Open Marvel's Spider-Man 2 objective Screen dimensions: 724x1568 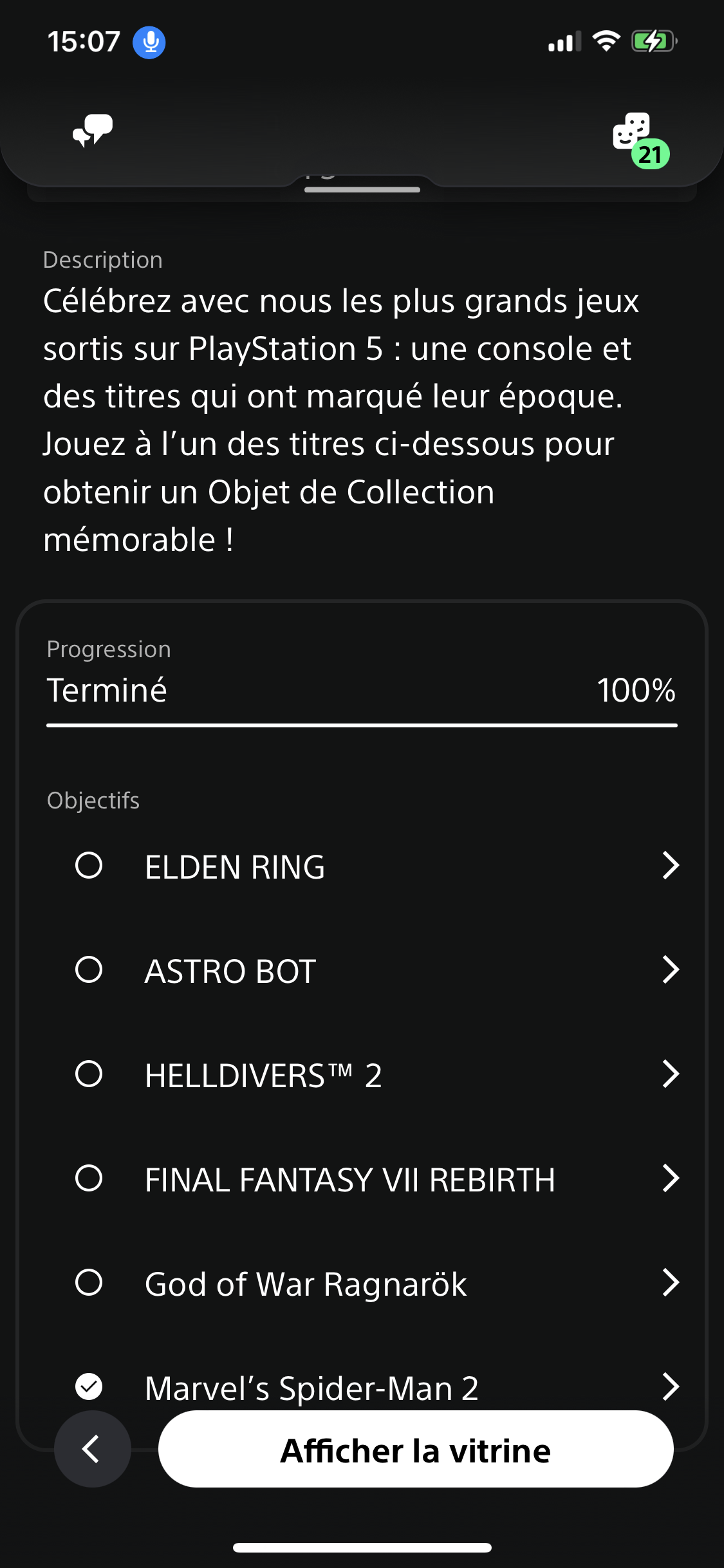[x=376, y=1386]
